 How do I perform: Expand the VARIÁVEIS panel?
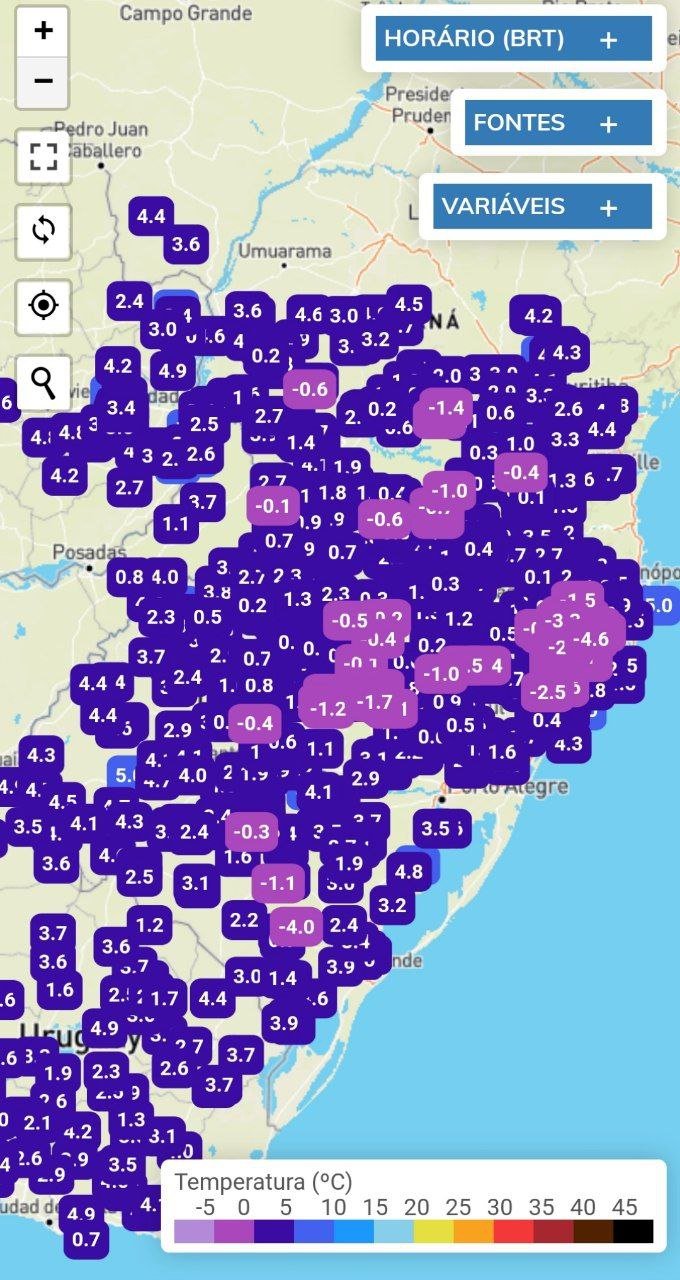542,207
